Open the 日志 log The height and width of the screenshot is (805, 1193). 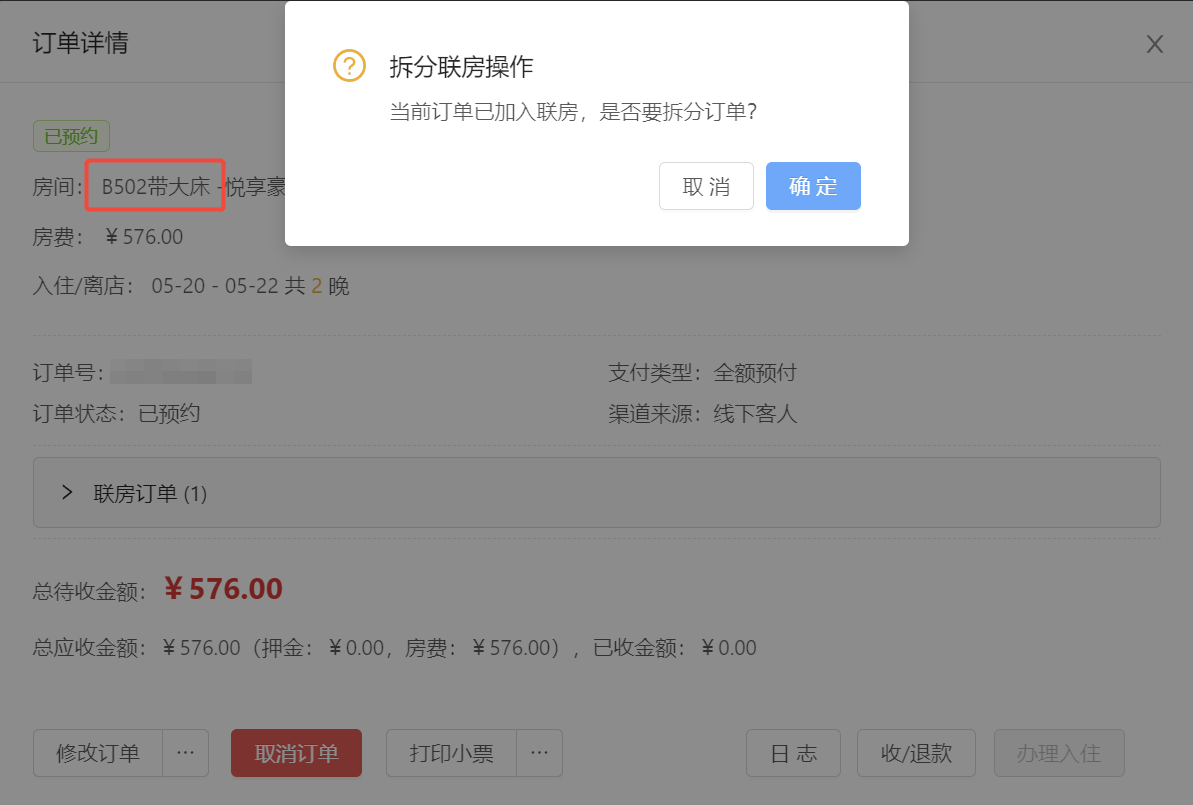793,753
